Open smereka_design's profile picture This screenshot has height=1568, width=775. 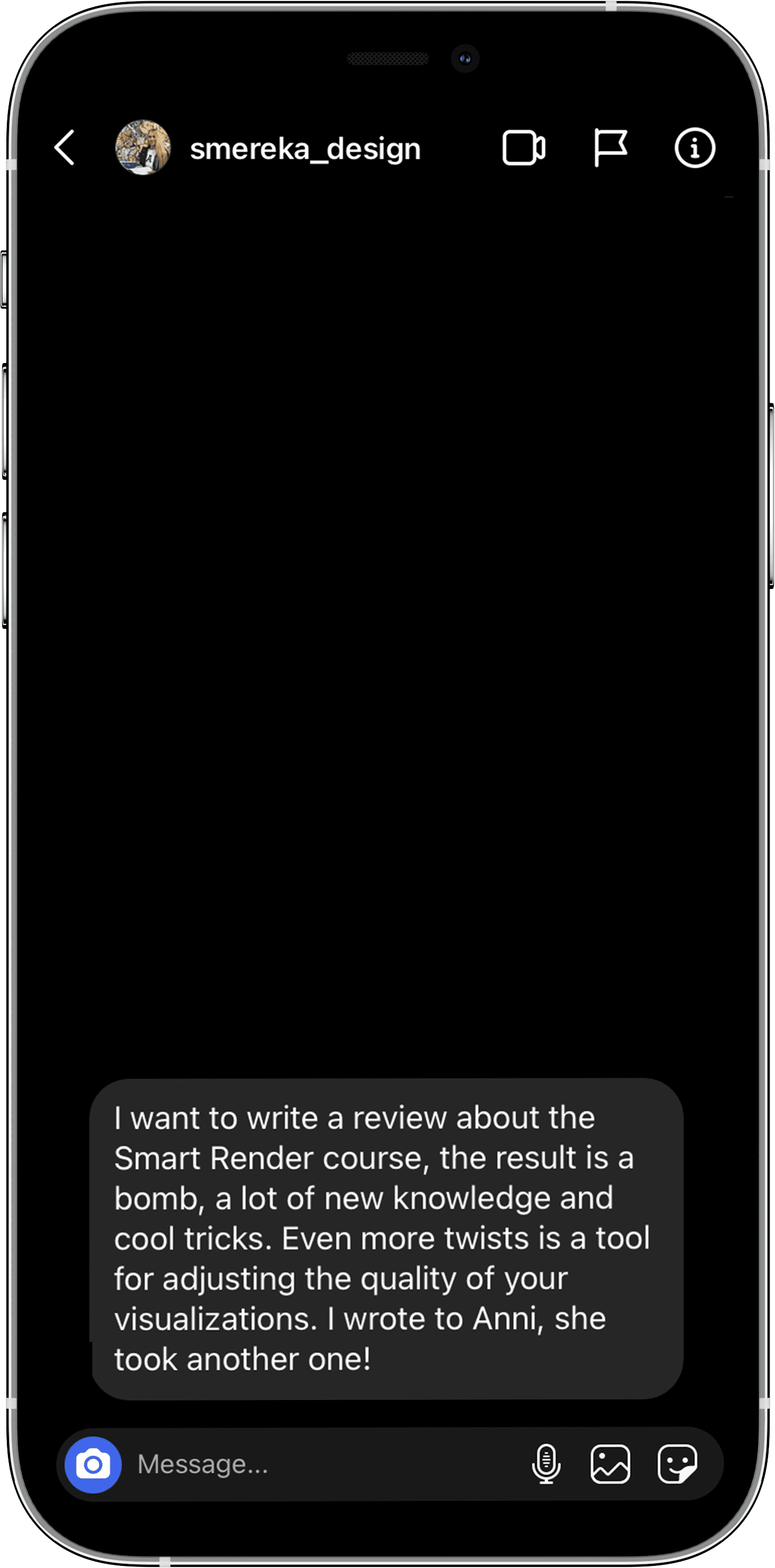pyautogui.click(x=143, y=147)
